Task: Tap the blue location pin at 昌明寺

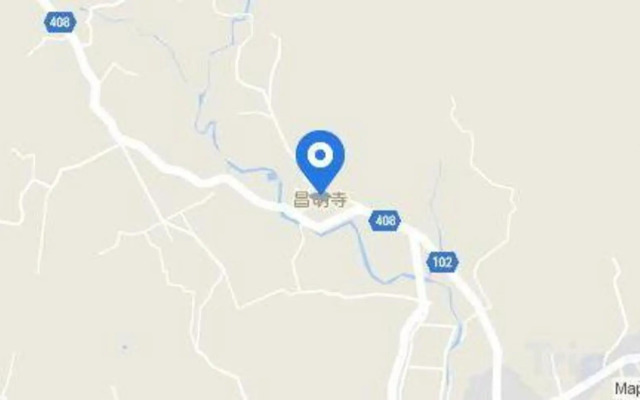Action: point(320,158)
